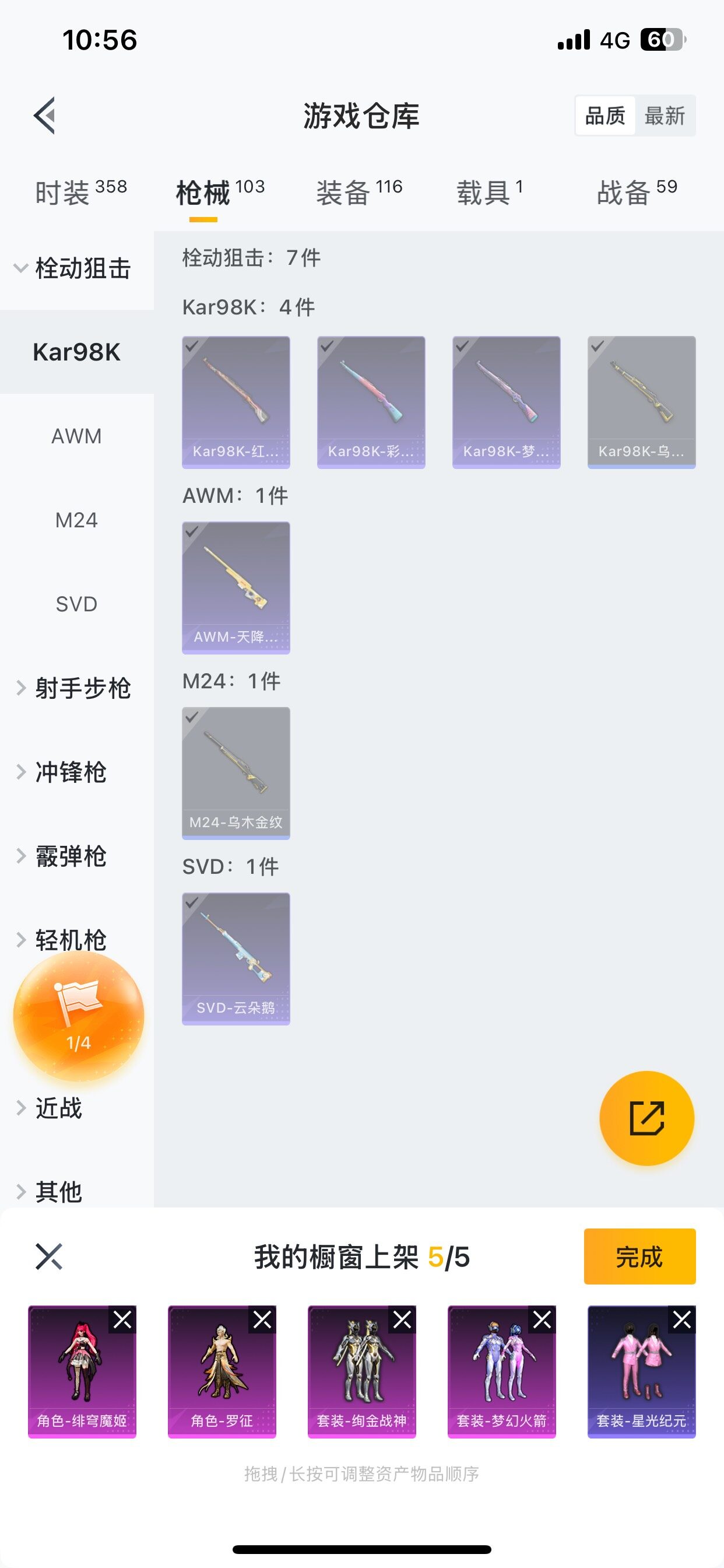Switch to the 载具 tab
This screenshot has width=724, height=1568.
click(x=490, y=192)
